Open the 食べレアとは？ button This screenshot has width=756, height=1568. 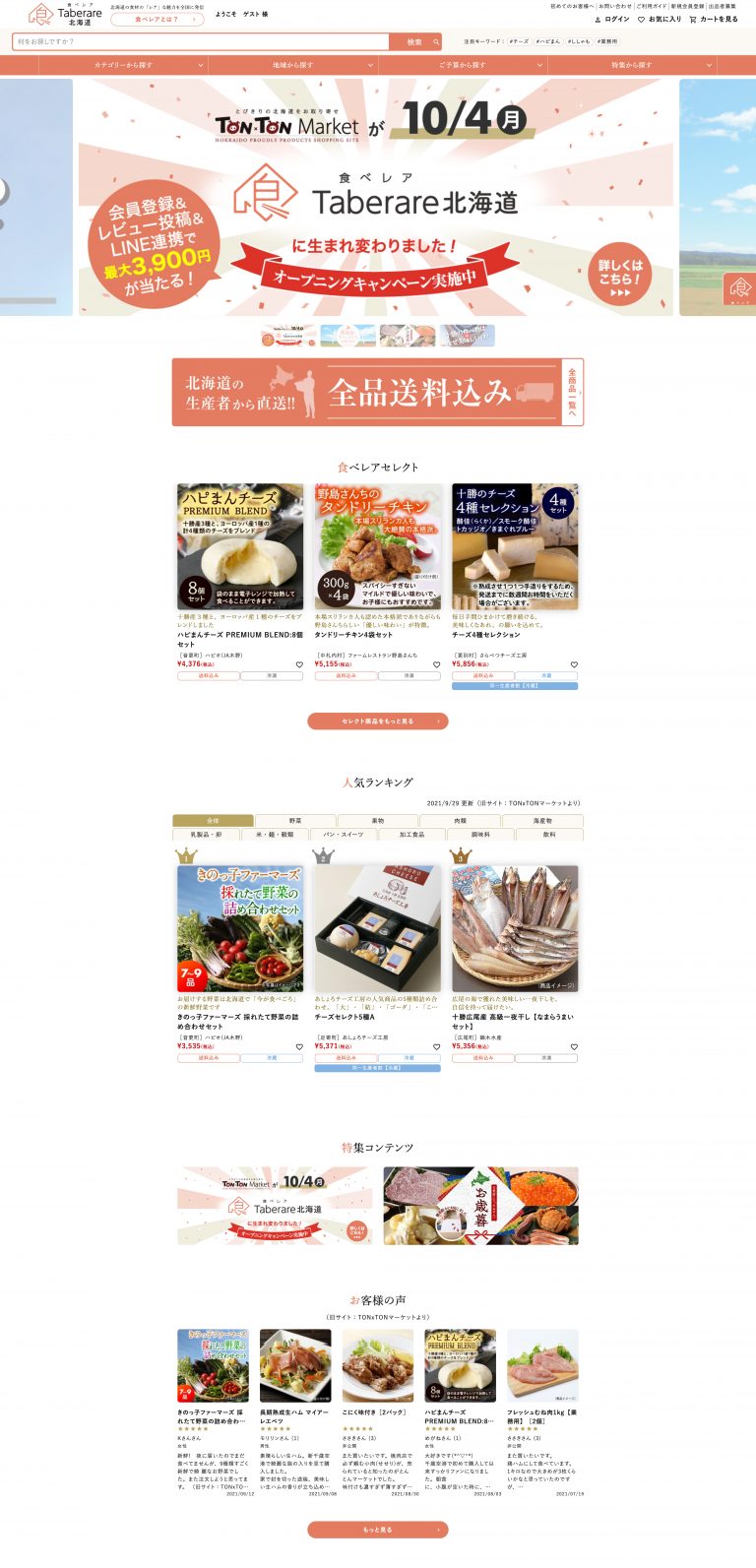(157, 19)
